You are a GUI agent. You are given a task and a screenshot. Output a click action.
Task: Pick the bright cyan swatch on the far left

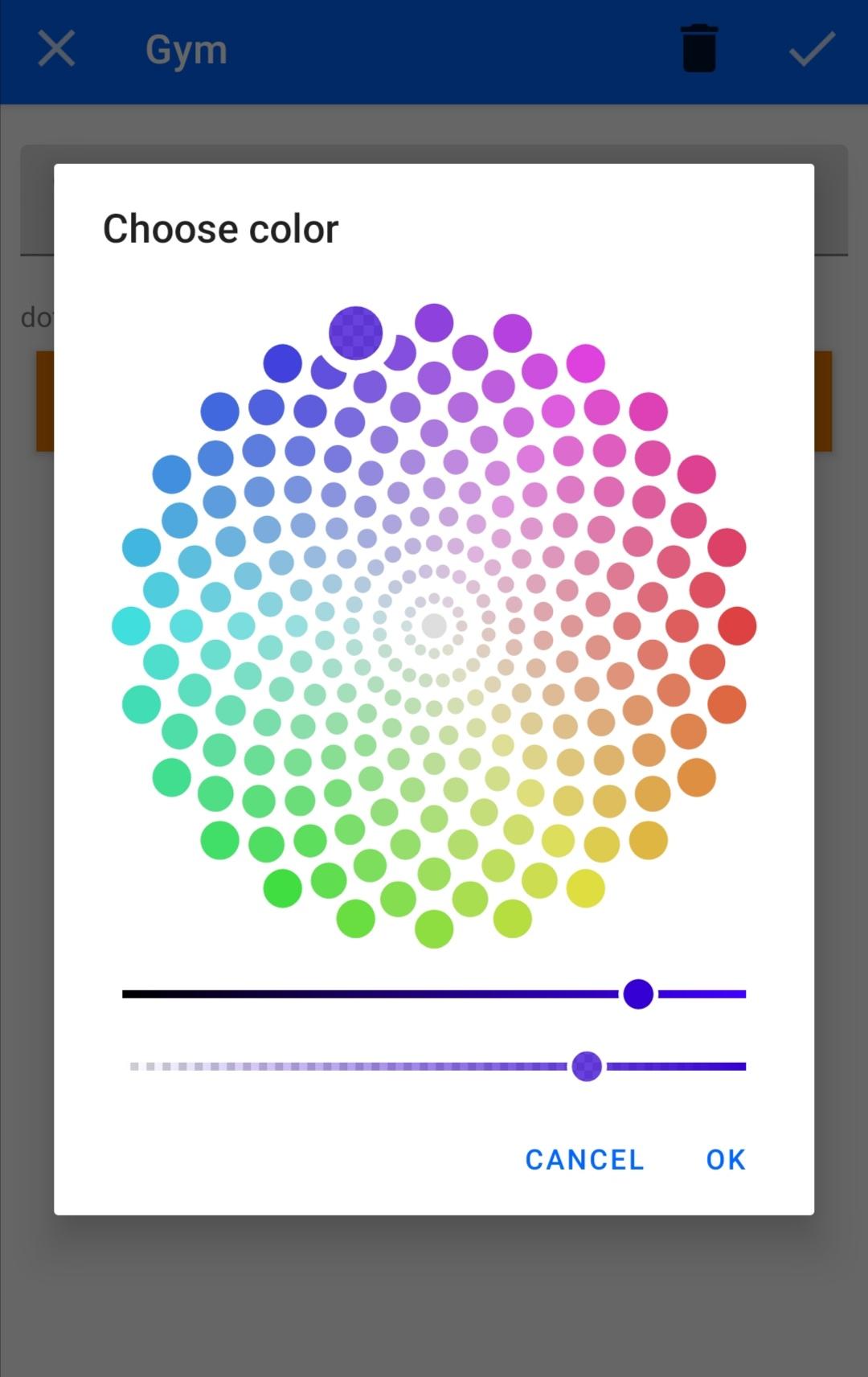pos(131,626)
